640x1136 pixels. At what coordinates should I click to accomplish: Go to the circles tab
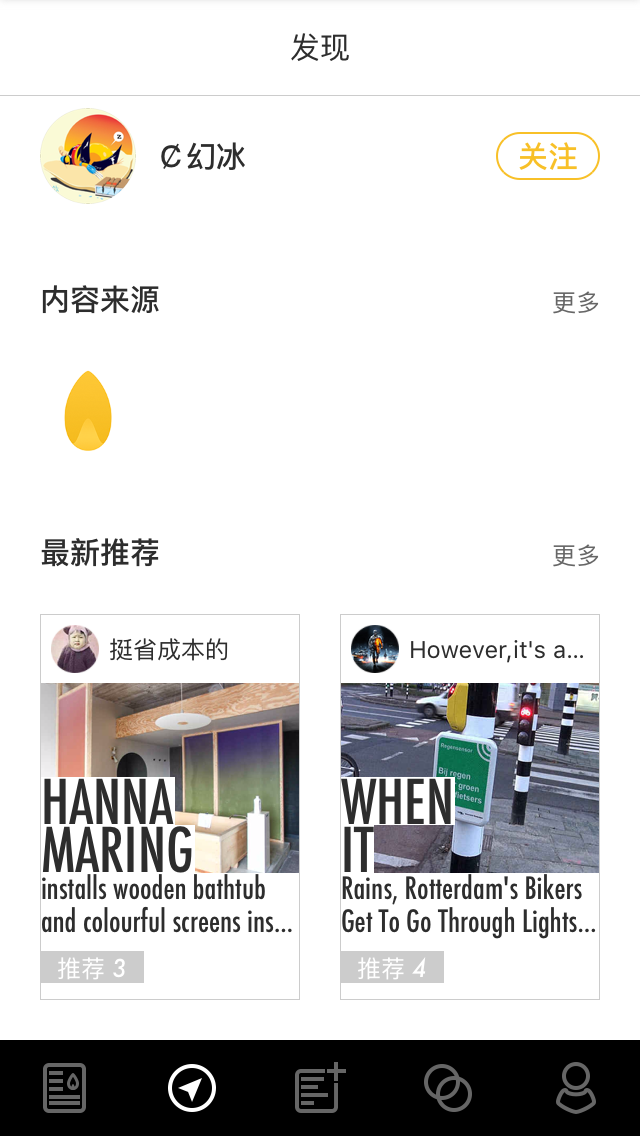tap(448, 1087)
